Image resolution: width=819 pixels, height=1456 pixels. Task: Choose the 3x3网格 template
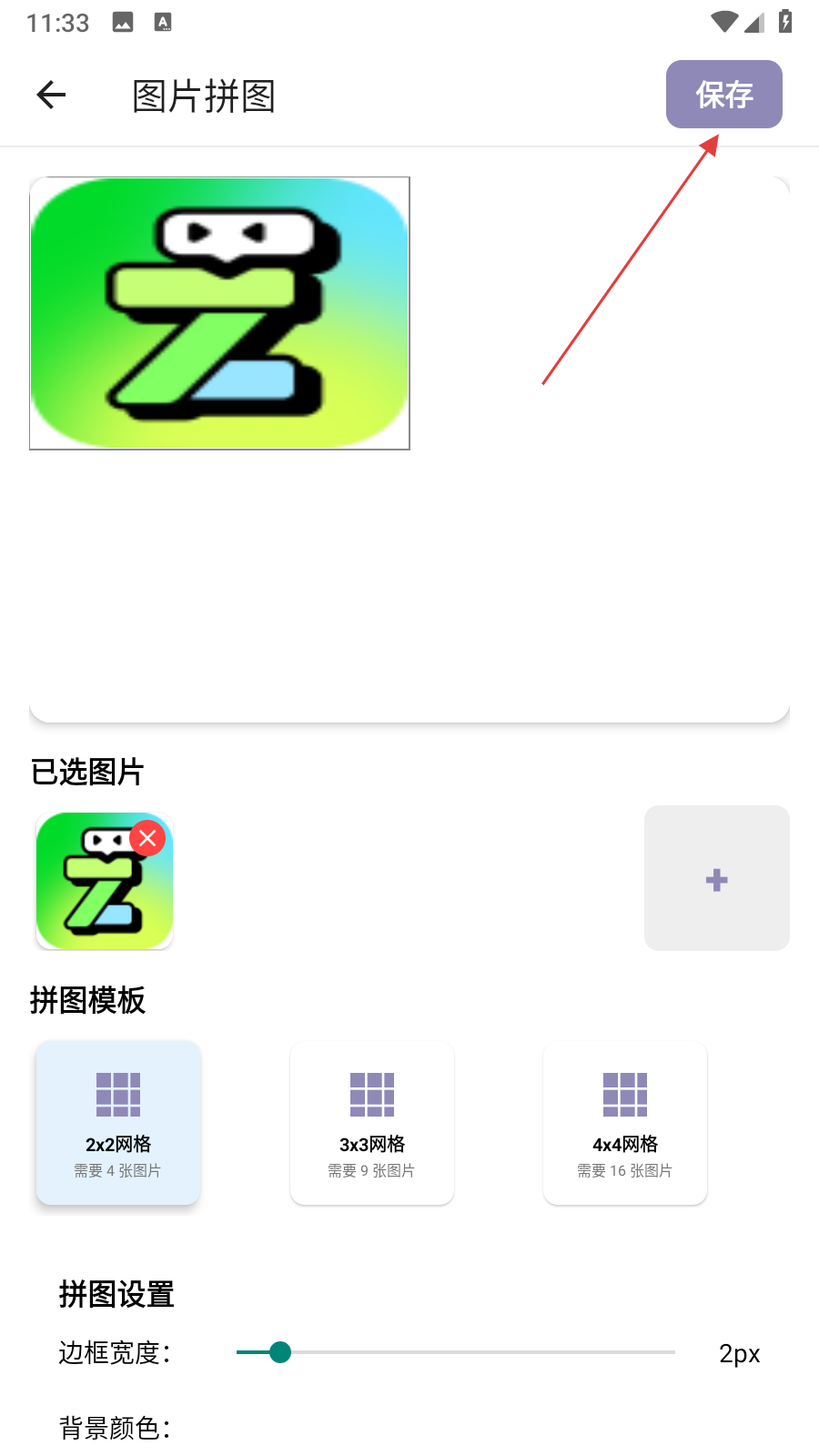click(x=371, y=1123)
